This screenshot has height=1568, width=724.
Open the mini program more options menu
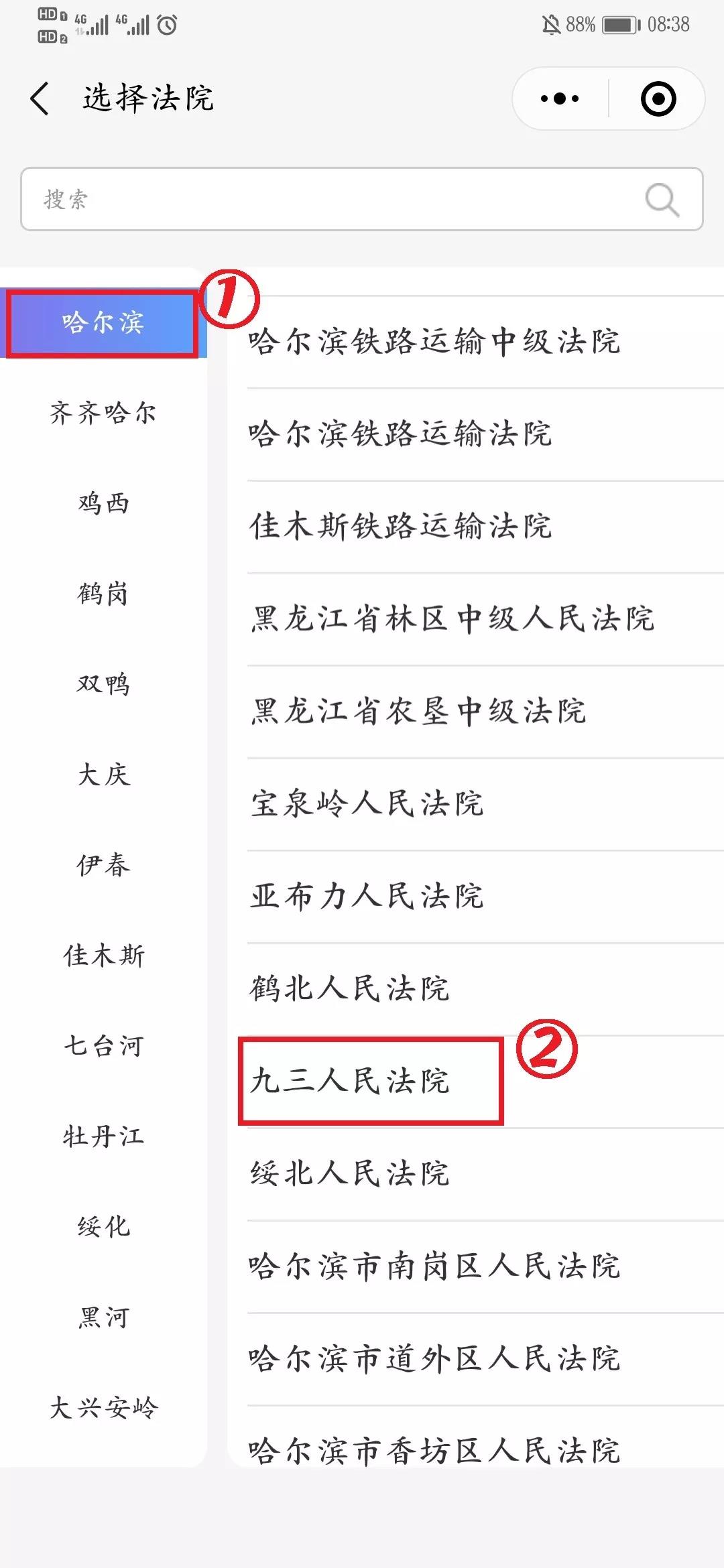[x=560, y=99]
